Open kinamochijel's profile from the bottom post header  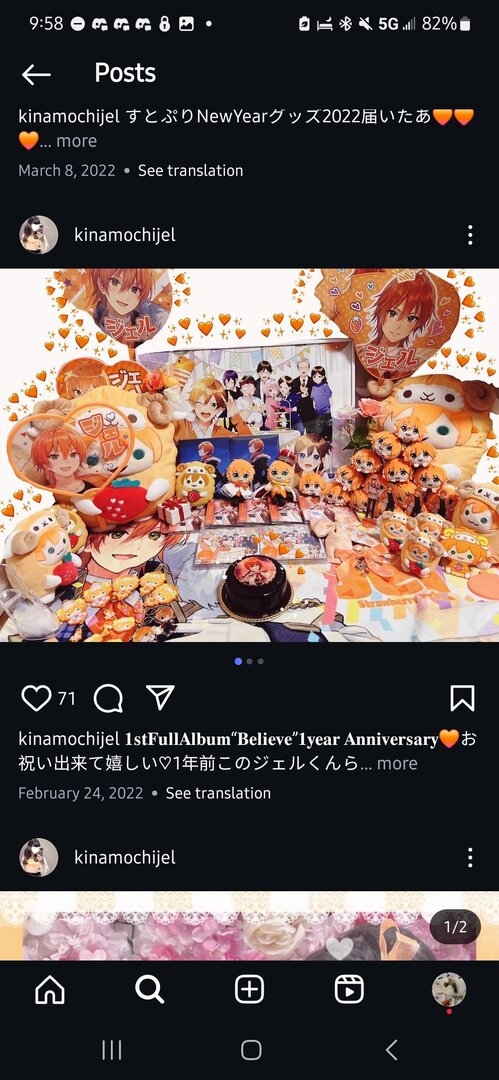click(x=125, y=858)
